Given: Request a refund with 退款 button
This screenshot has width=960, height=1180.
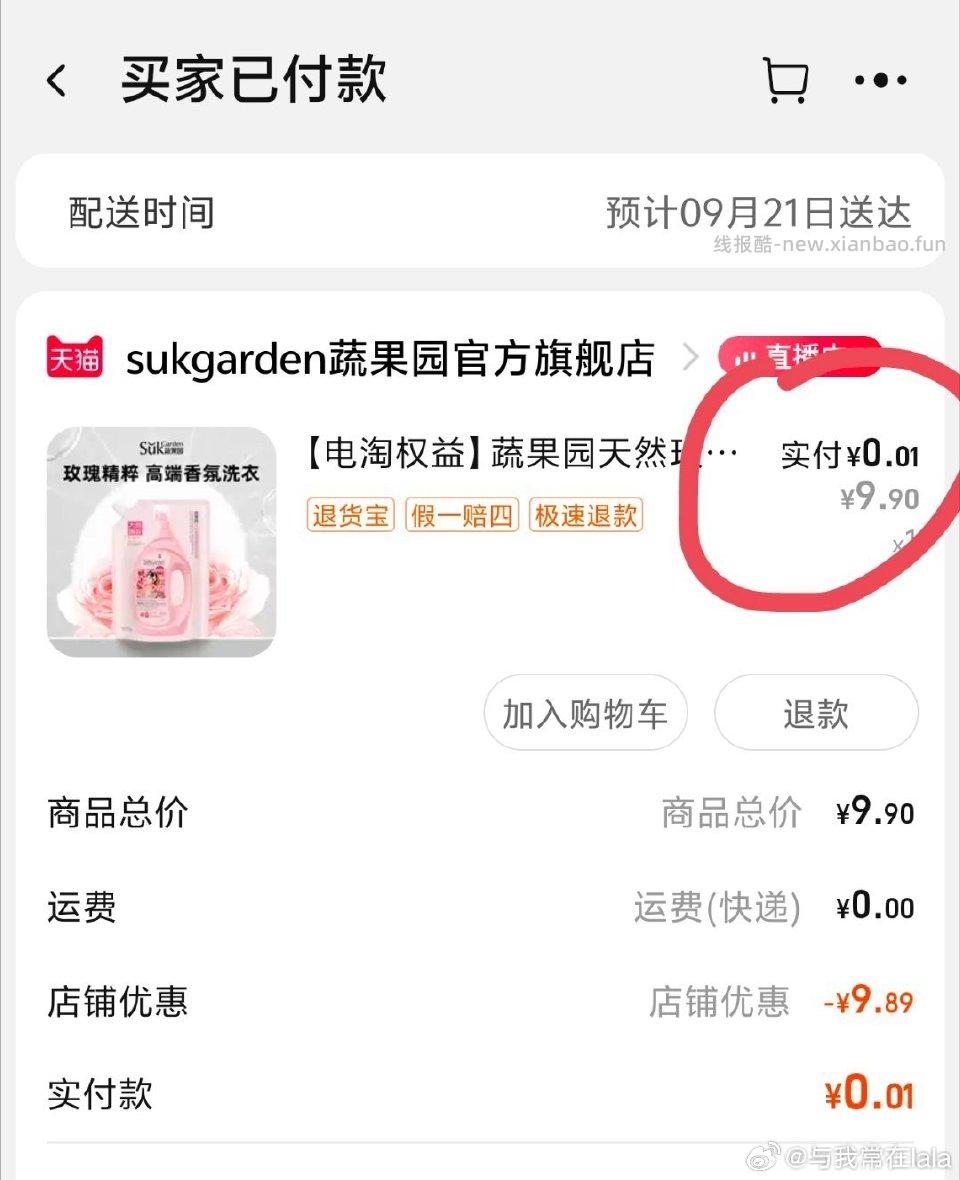Looking at the screenshot, I should click(816, 714).
